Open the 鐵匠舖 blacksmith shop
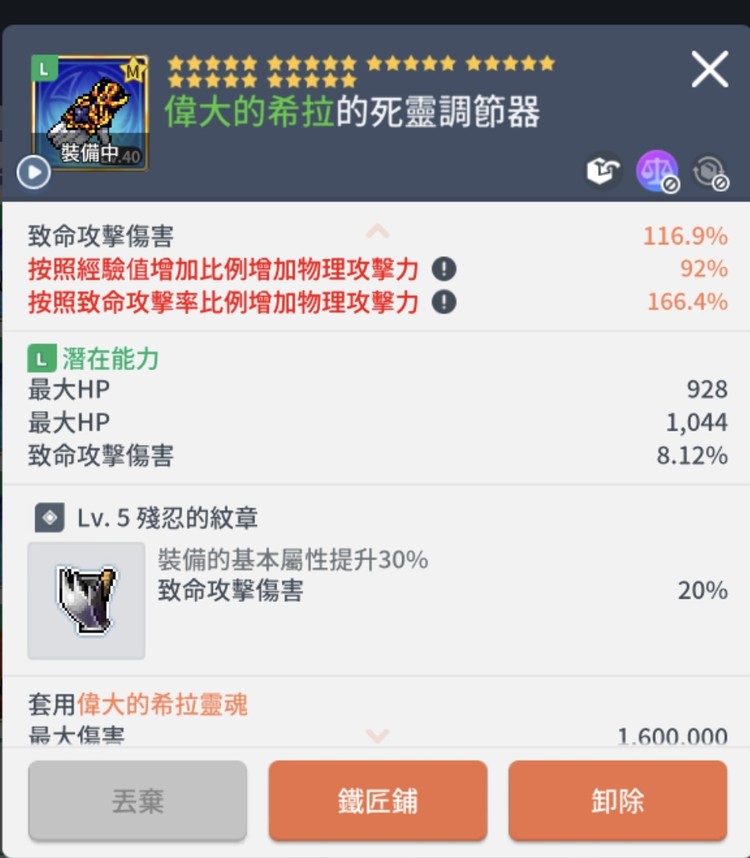 tap(377, 801)
